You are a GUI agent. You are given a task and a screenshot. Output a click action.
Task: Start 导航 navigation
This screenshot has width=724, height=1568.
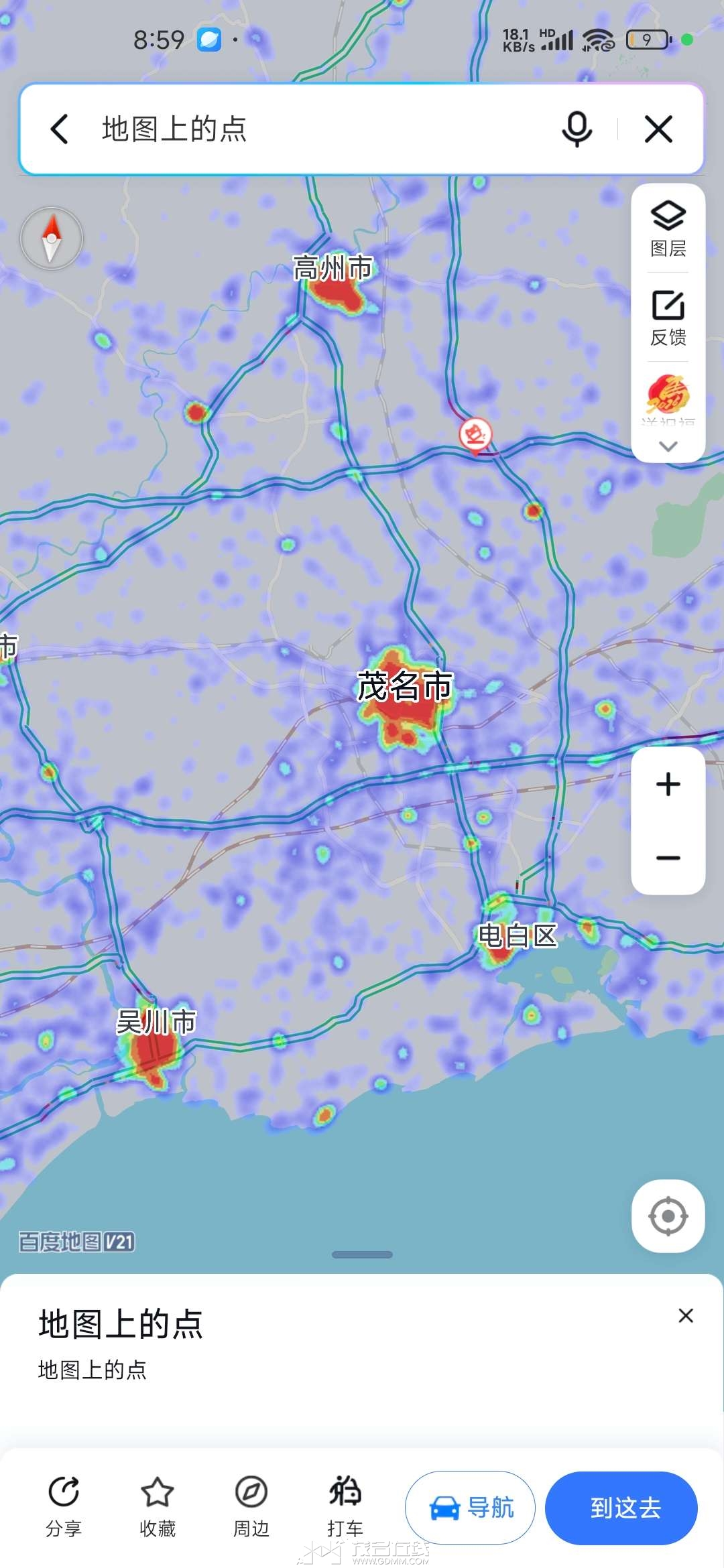coord(470,1508)
